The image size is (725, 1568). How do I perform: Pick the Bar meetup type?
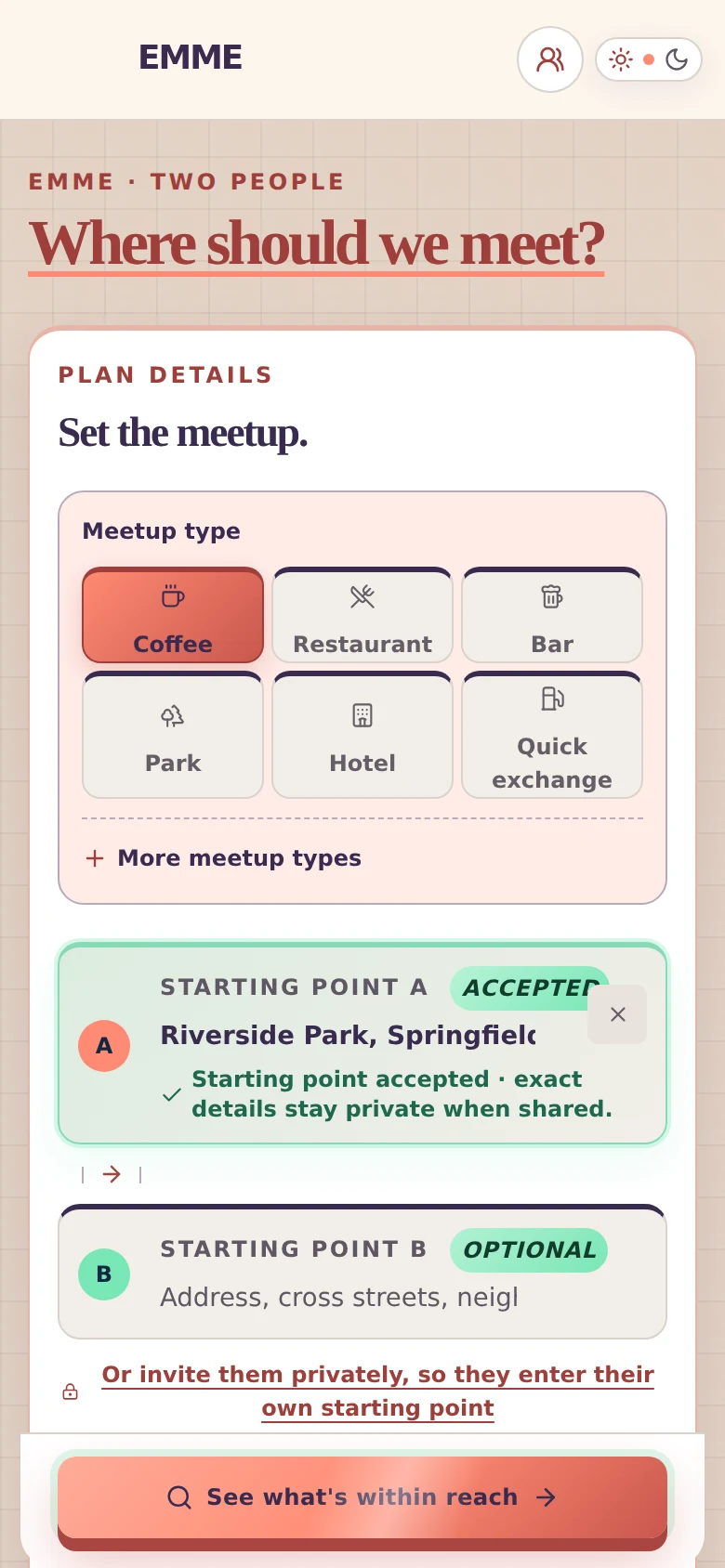552,615
